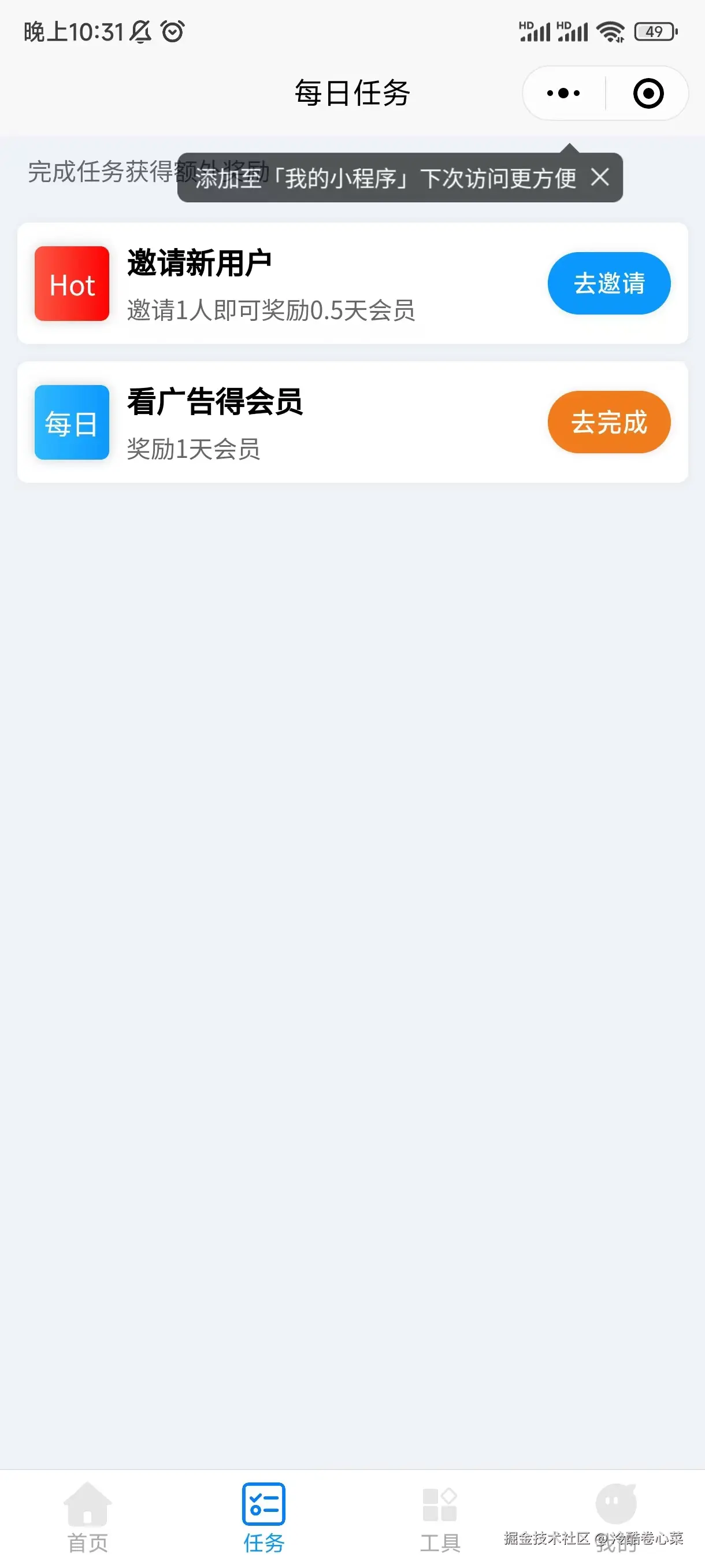The image size is (705, 1568).
Task: Click the circular mini-program exit icon
Action: point(648,93)
